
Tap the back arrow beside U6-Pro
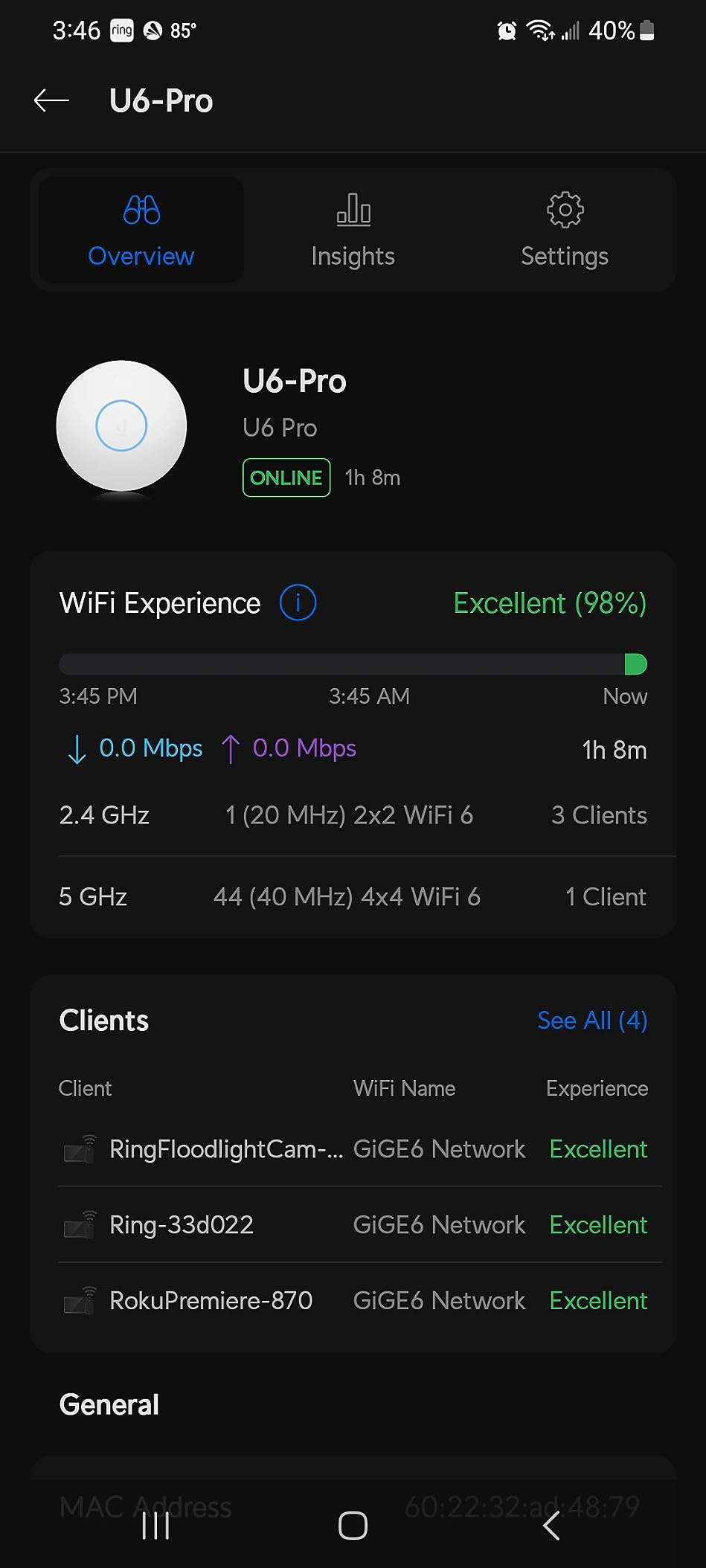(49, 100)
